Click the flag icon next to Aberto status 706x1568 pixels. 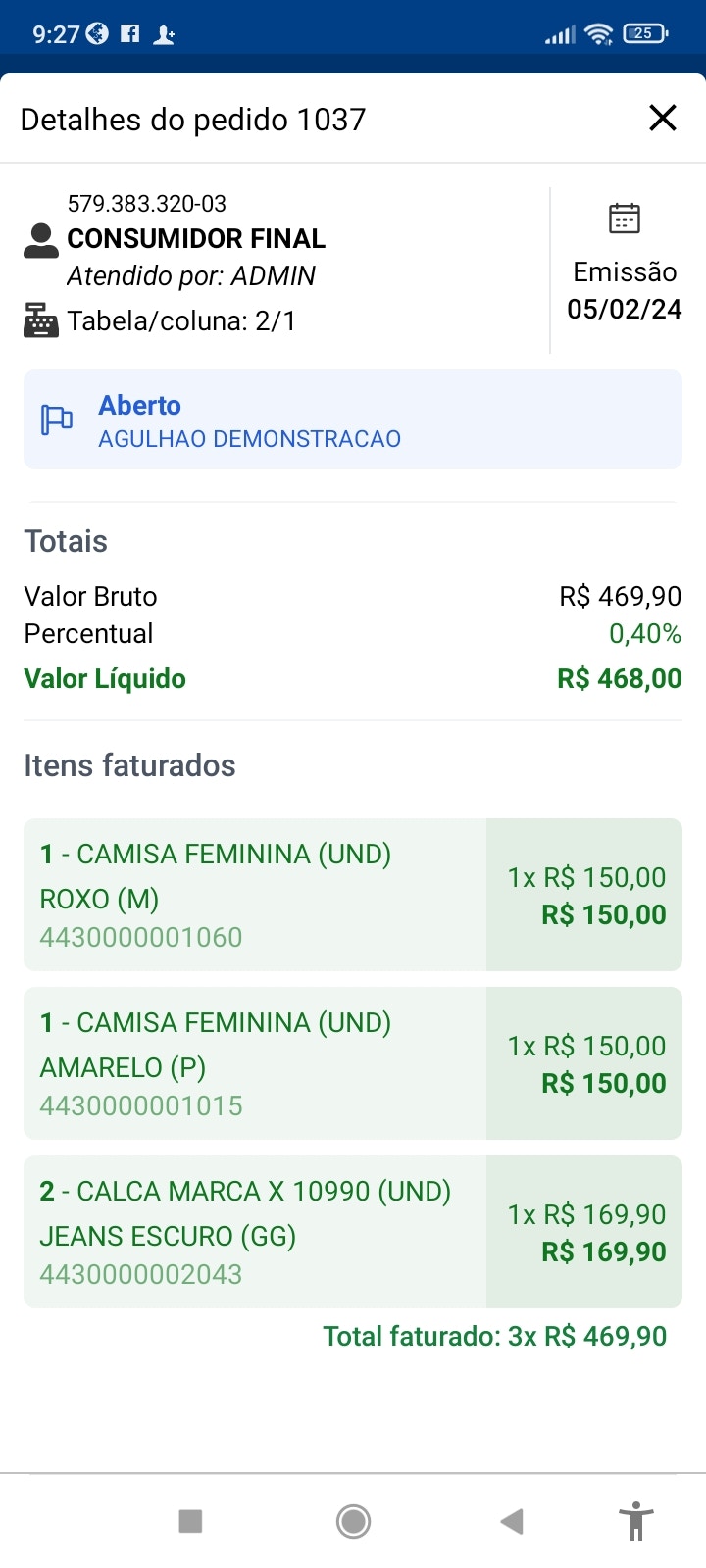click(56, 418)
